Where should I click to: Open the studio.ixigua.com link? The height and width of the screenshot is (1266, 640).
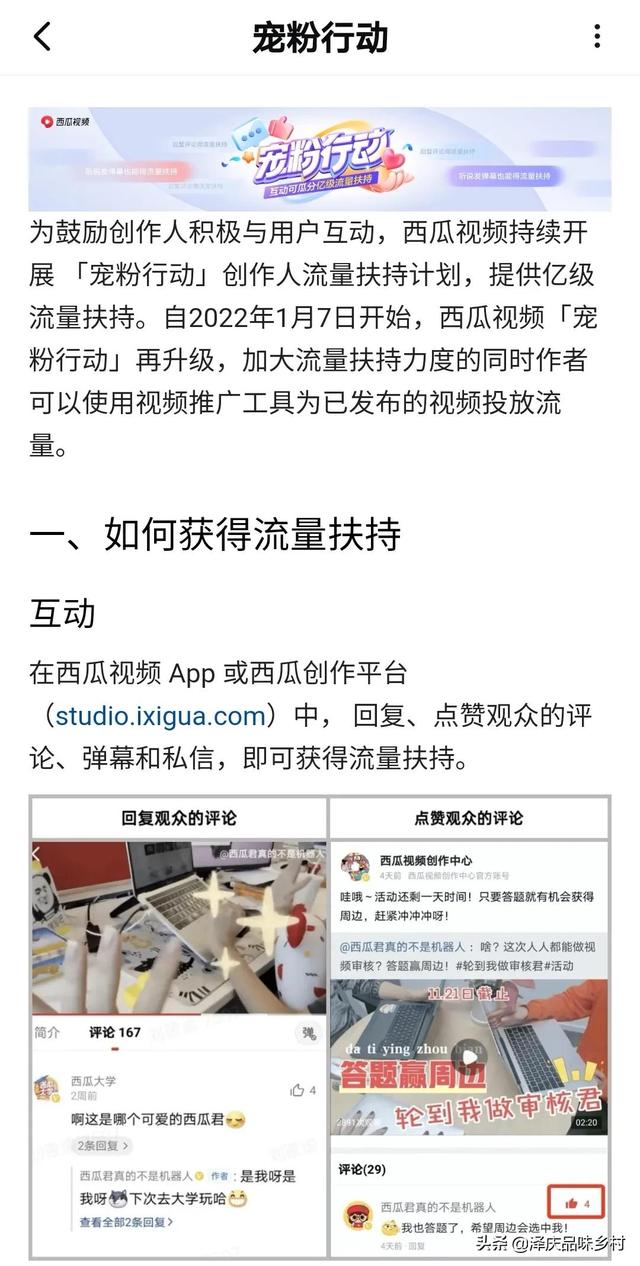click(161, 716)
